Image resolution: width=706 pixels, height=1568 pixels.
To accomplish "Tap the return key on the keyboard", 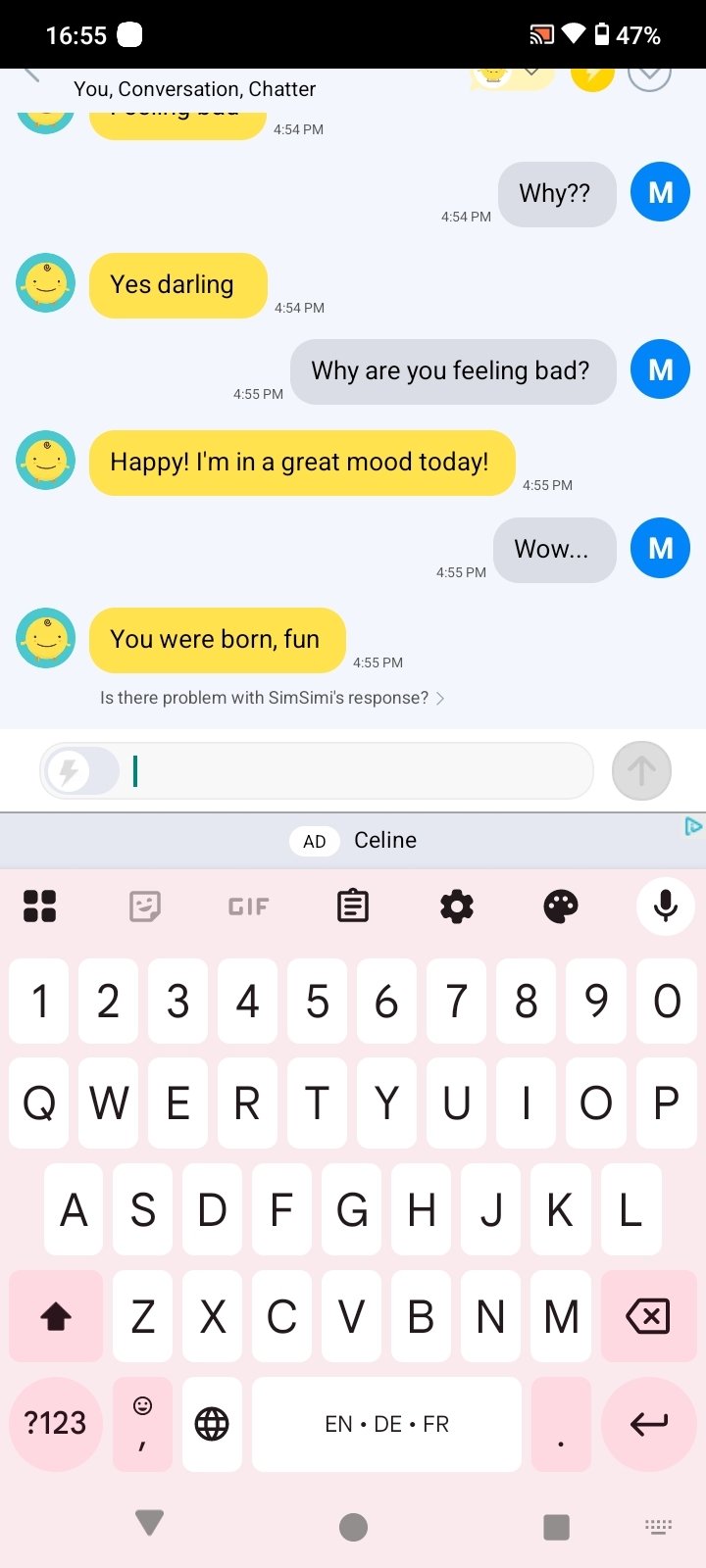I will [648, 1424].
